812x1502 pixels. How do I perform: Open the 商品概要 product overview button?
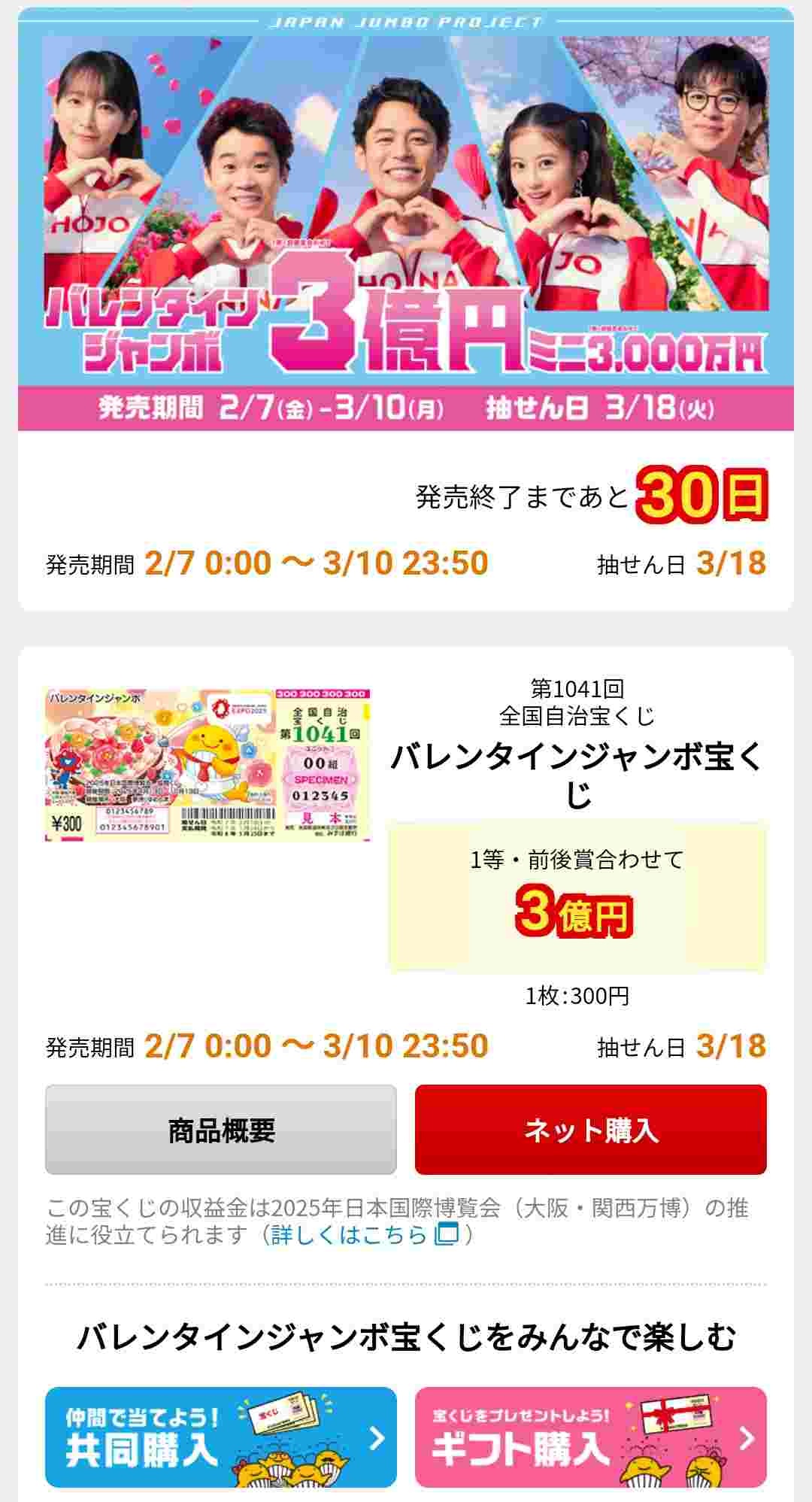click(x=220, y=1129)
